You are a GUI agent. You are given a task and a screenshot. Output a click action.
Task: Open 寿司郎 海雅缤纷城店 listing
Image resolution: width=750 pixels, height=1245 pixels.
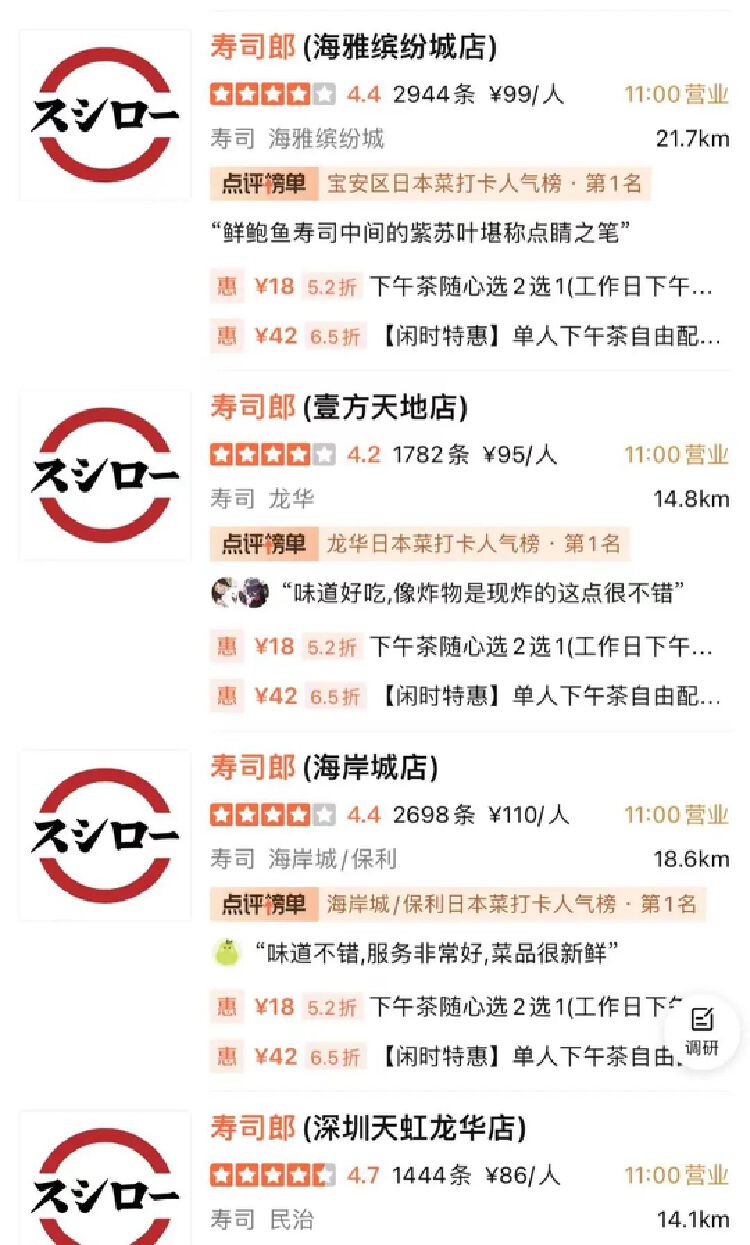(x=353, y=47)
